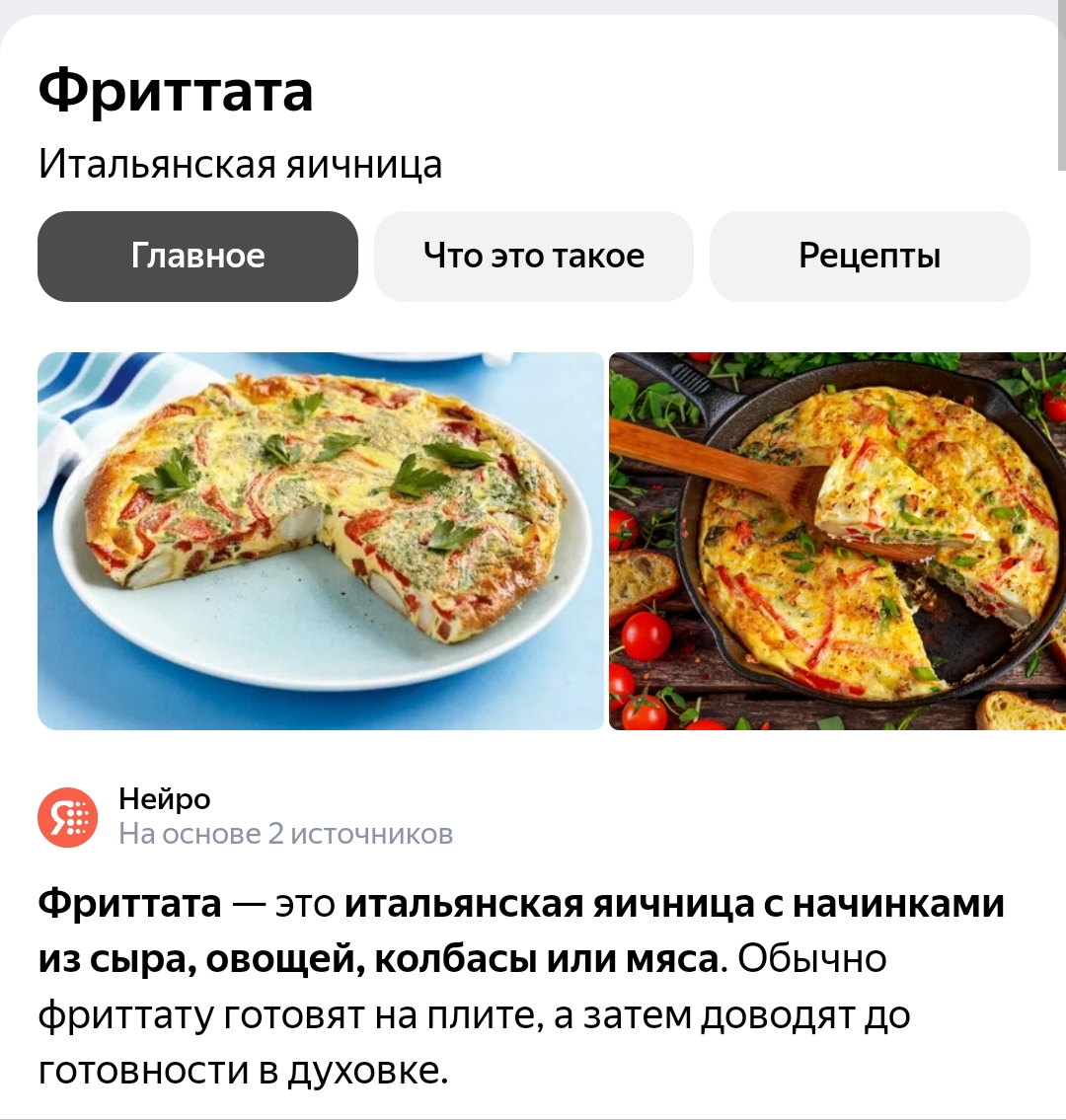Viewport: 1066px width, 1120px height.
Task: Open the frittata photo on a white plate
Action: [321, 541]
